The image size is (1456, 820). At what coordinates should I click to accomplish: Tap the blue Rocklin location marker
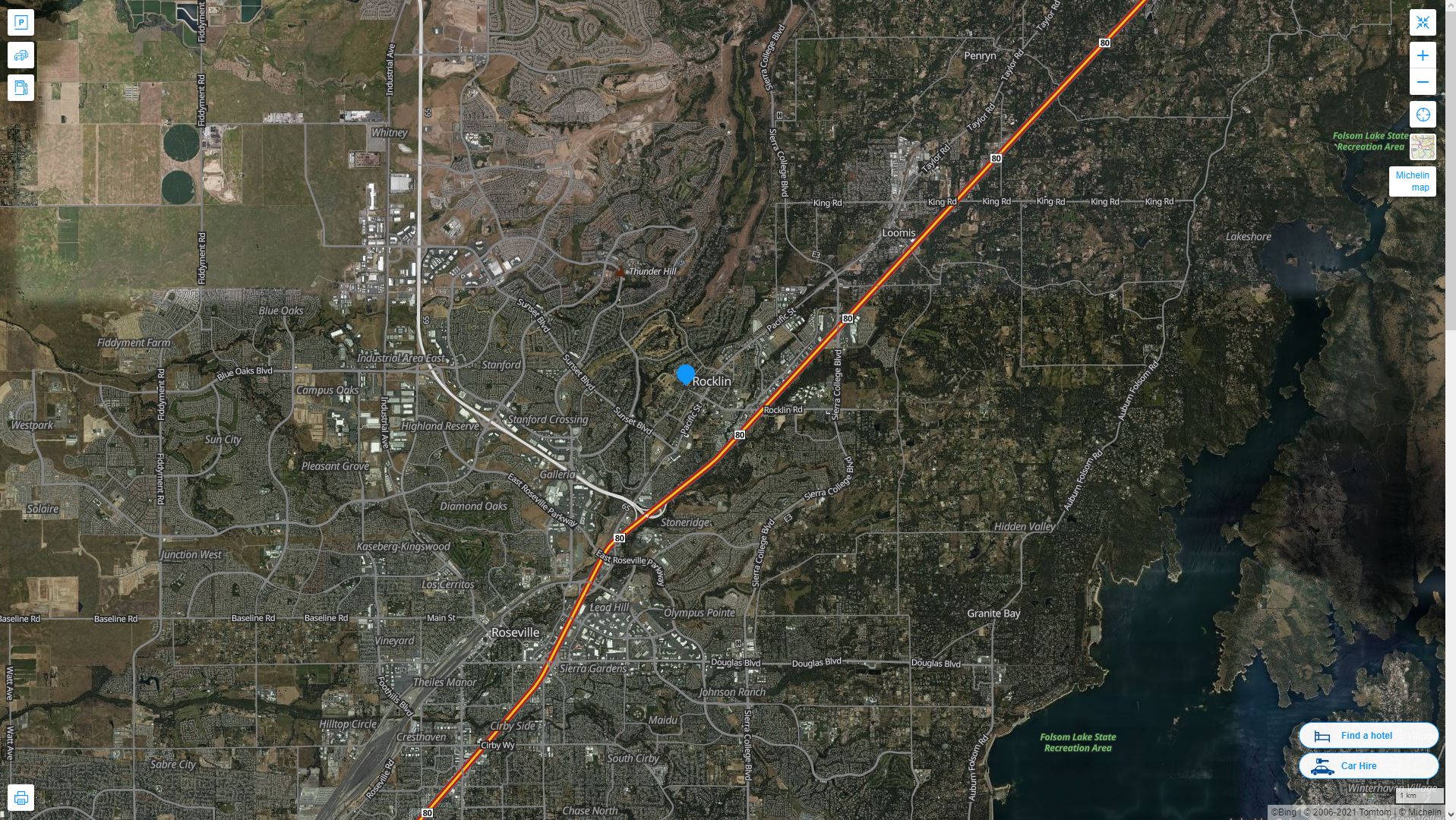point(685,374)
